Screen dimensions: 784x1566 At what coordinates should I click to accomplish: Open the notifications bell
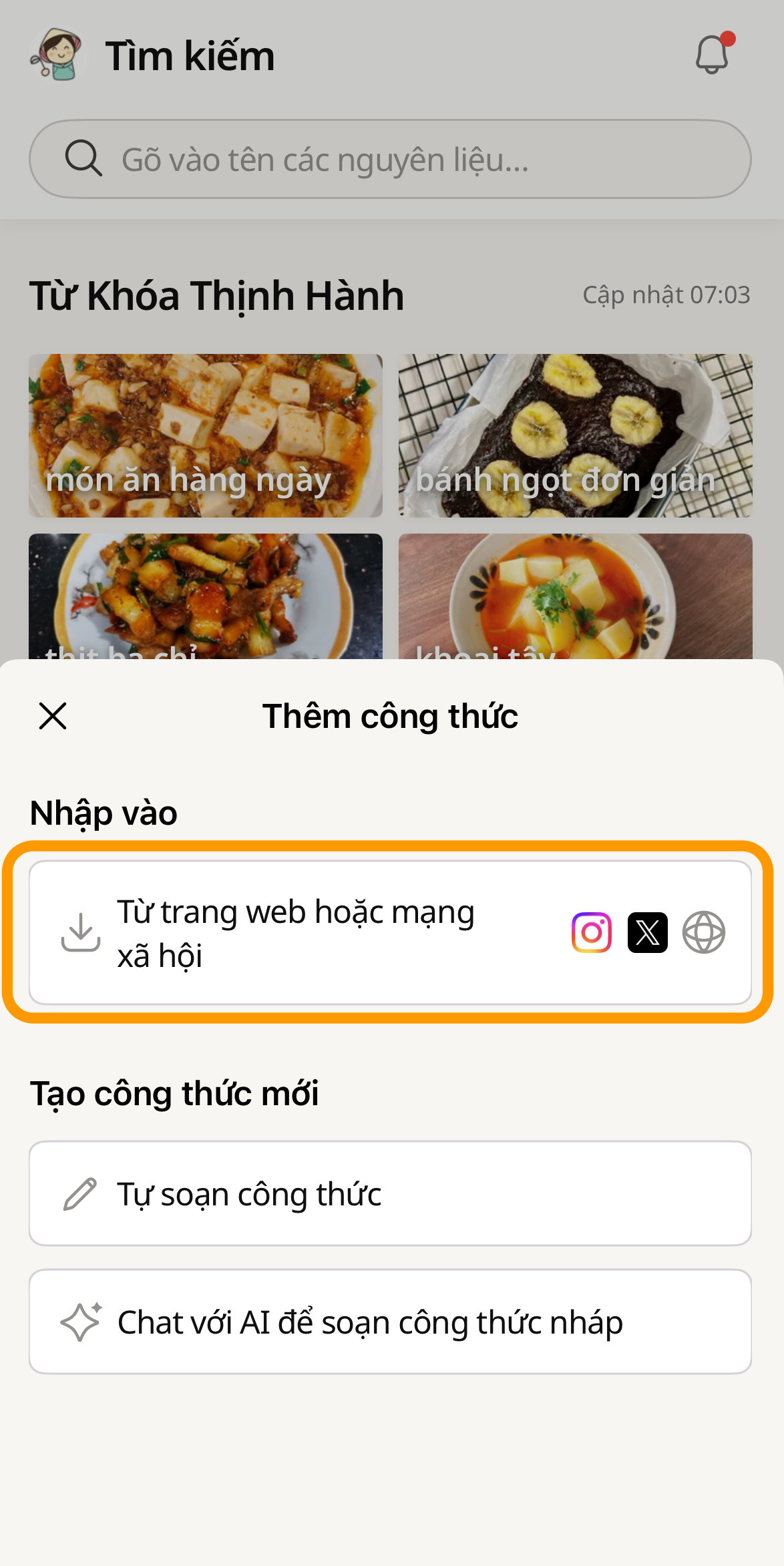pos(712,55)
